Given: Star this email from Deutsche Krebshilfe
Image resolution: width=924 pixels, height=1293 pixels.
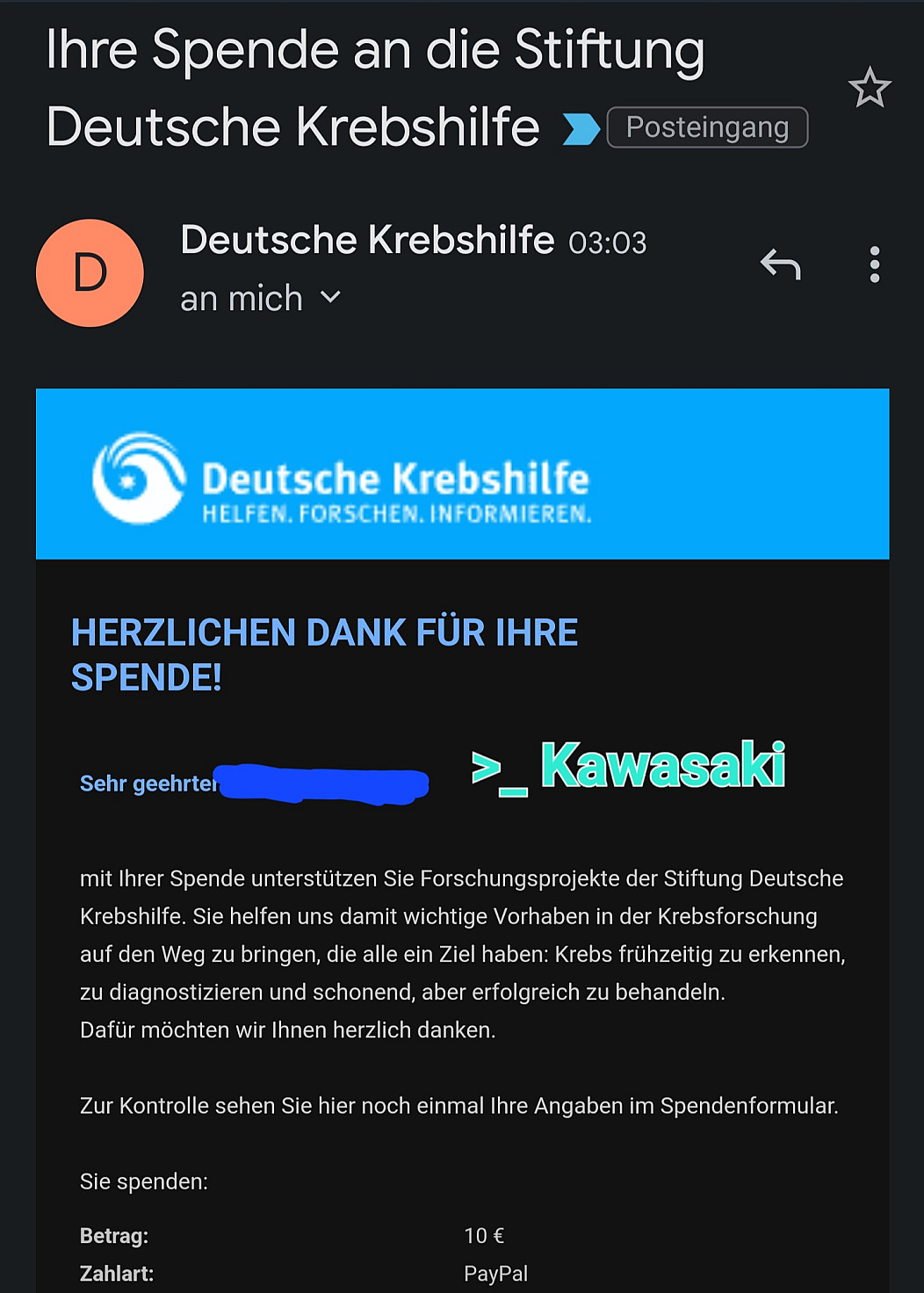Looking at the screenshot, I should (870, 88).
